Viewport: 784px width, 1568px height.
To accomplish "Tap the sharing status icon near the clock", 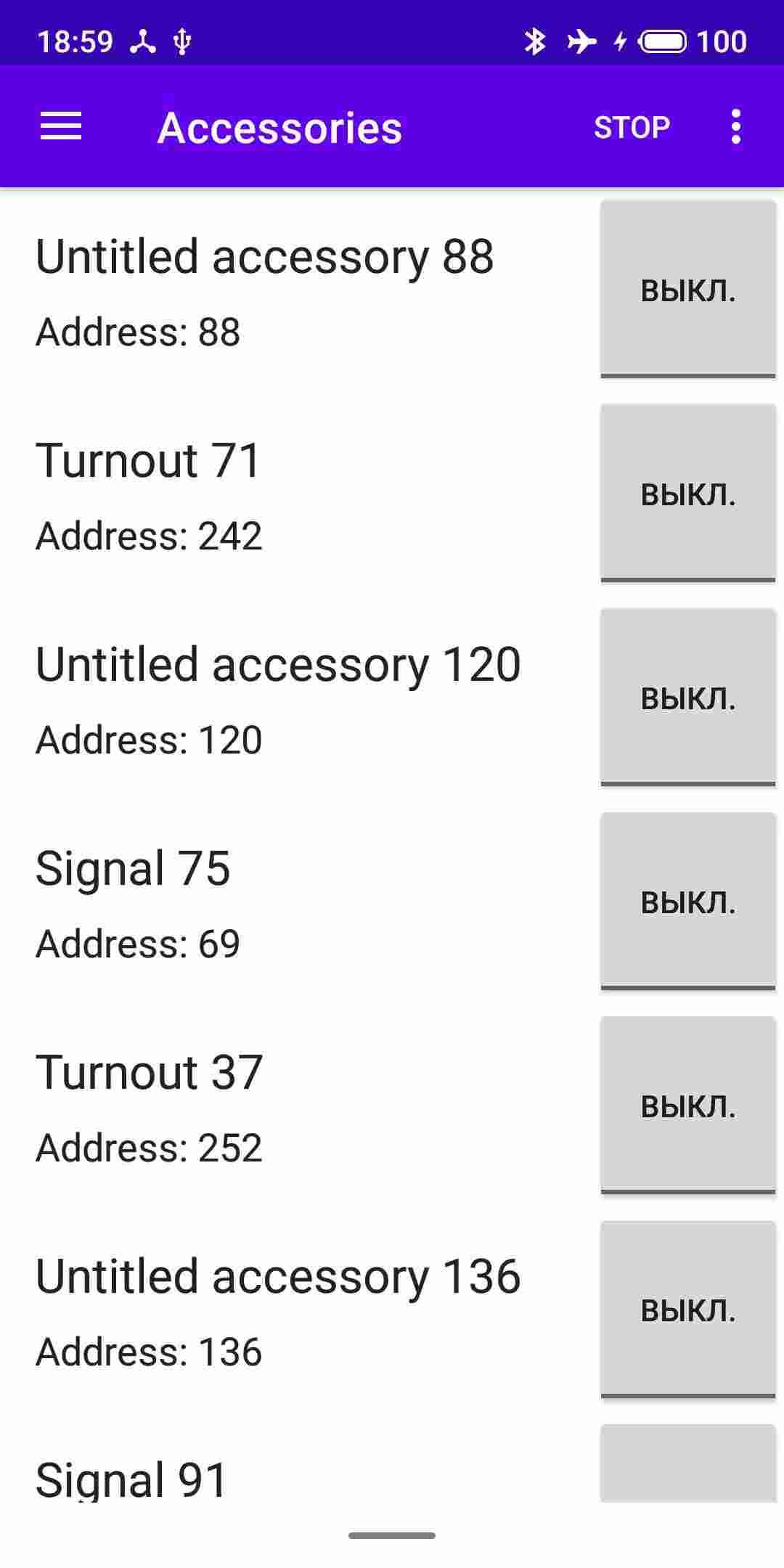I will (x=142, y=41).
